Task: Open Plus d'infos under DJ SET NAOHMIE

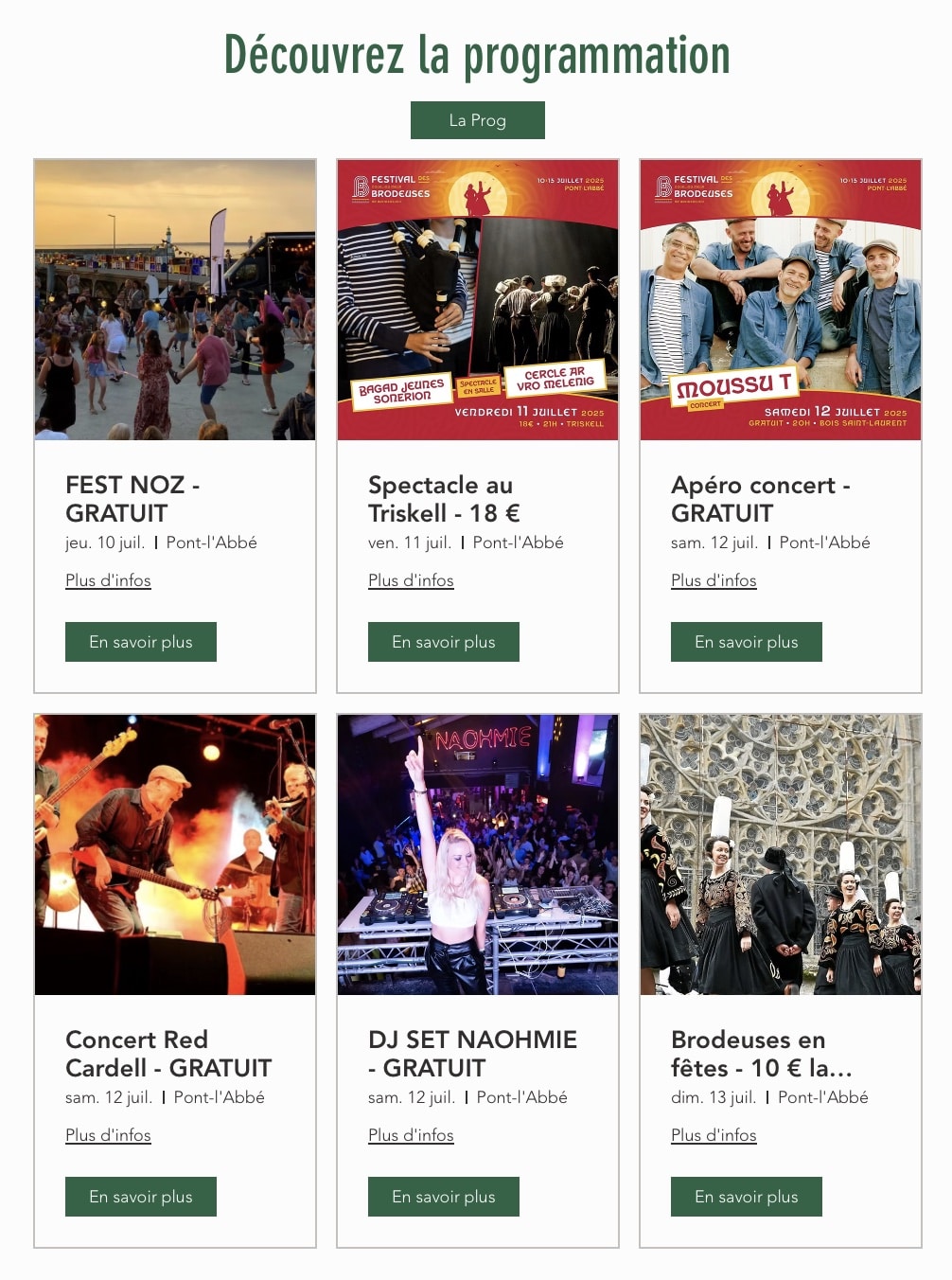Action: [411, 1135]
